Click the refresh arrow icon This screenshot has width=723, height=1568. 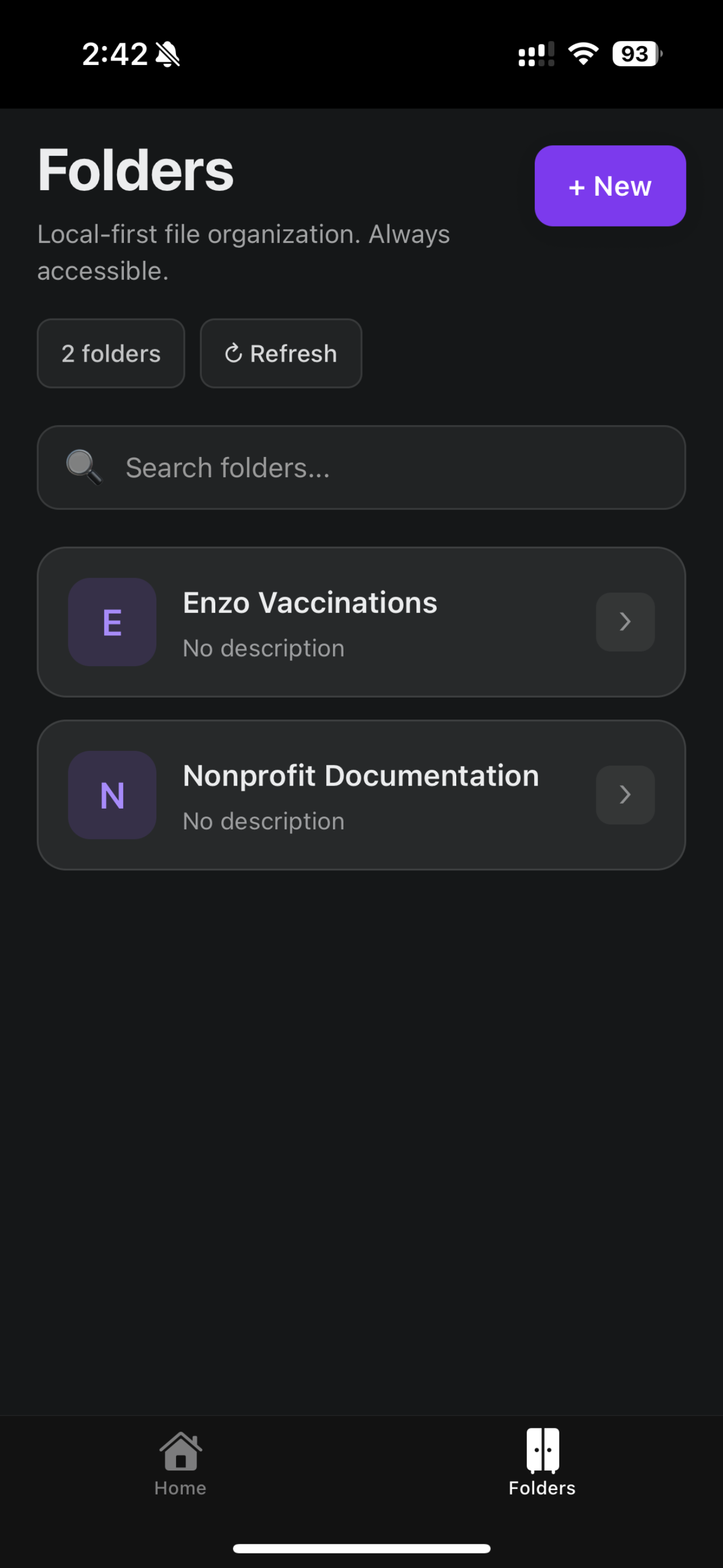pyautogui.click(x=234, y=353)
